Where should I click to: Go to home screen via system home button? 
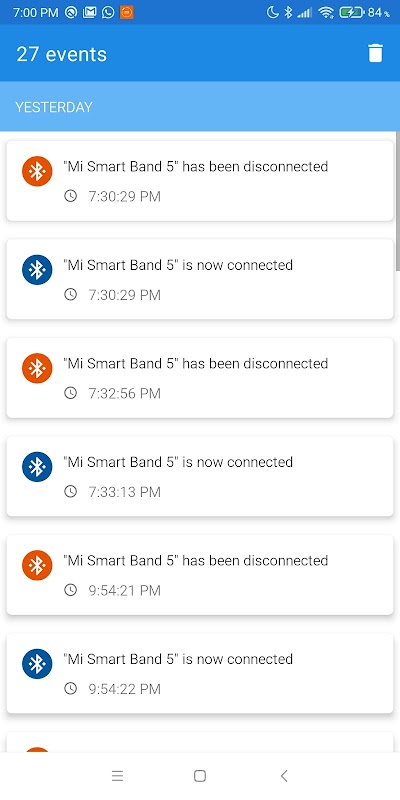(200, 776)
